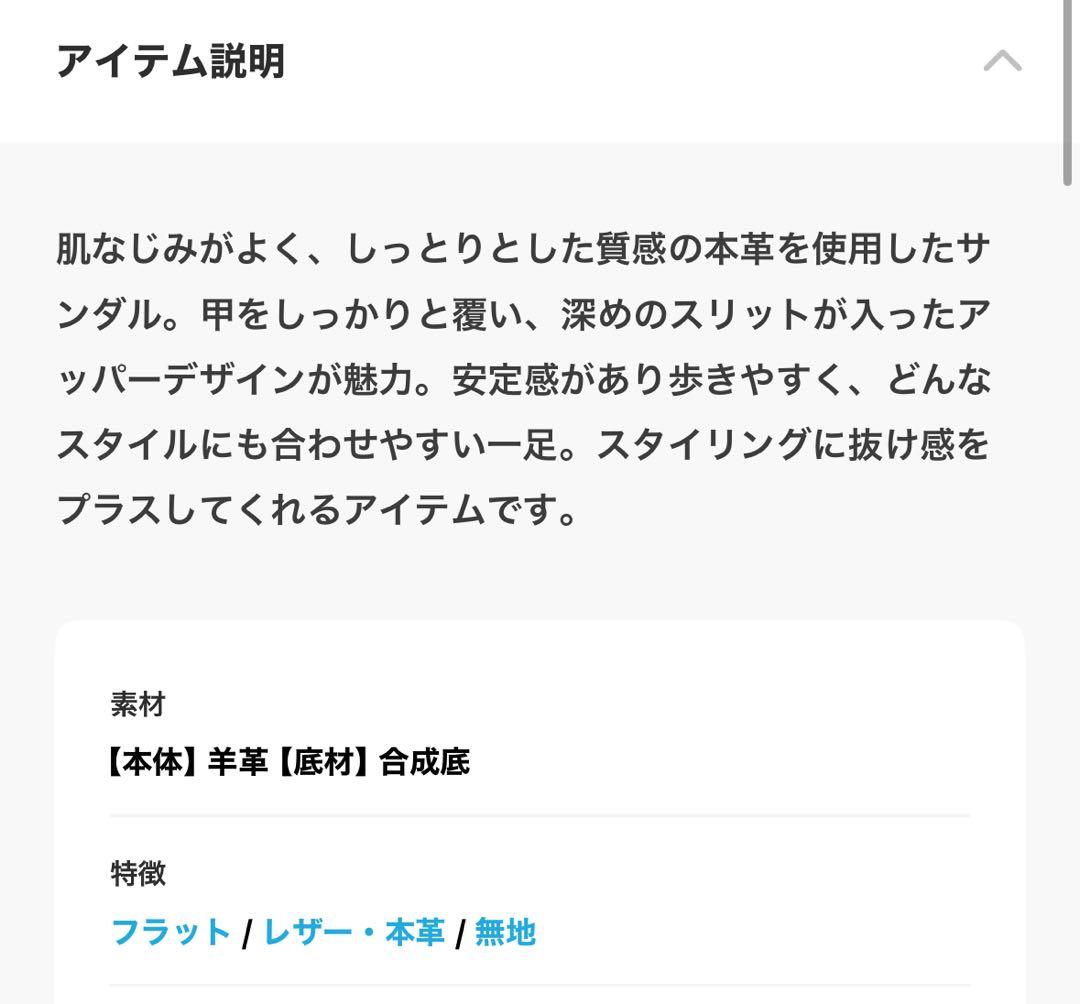Open the フラット feature link

coord(171,932)
